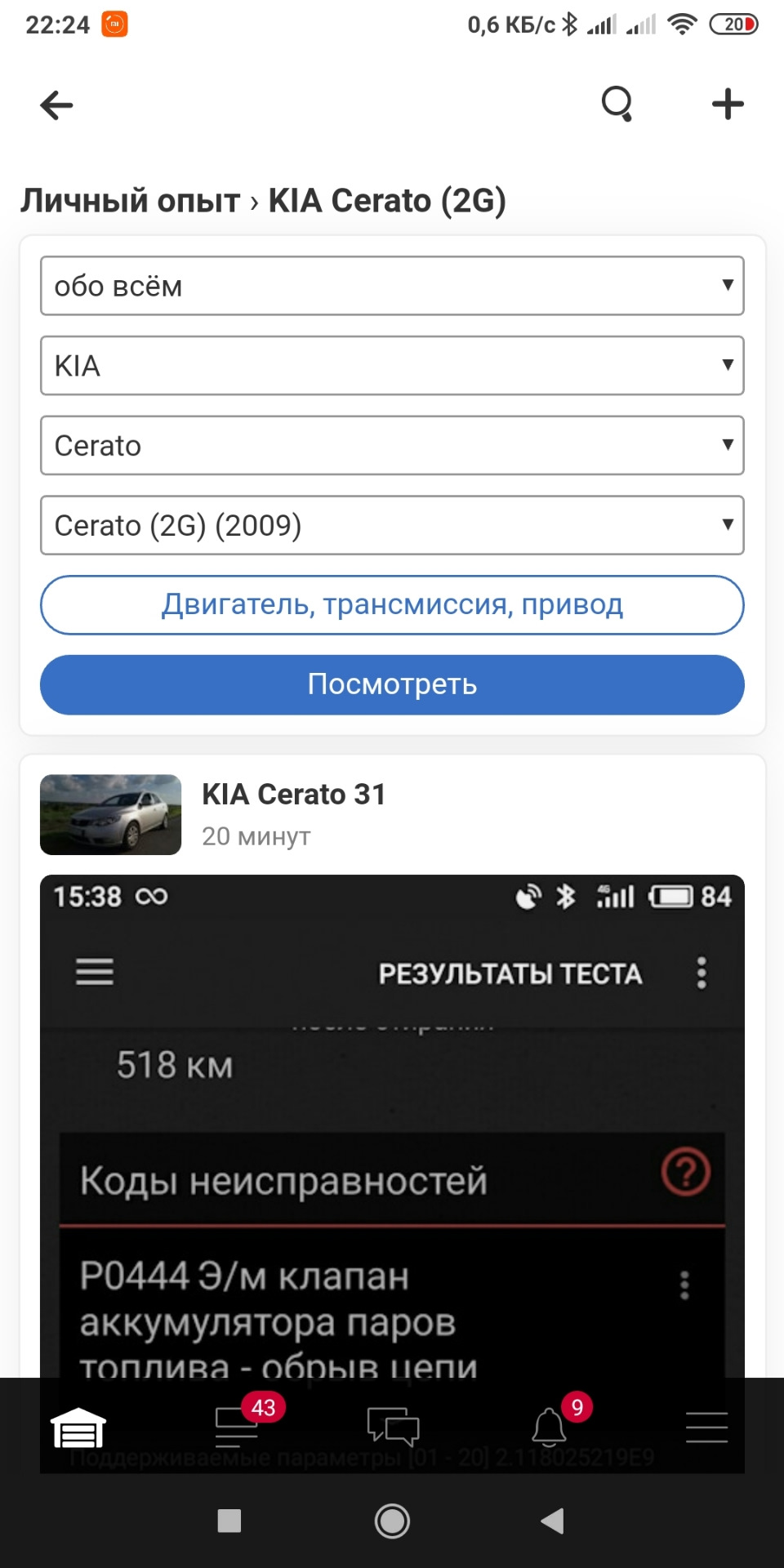Image resolution: width=784 pixels, height=1568 pixels.
Task: Open the Cerato model dropdown
Action: click(391, 445)
